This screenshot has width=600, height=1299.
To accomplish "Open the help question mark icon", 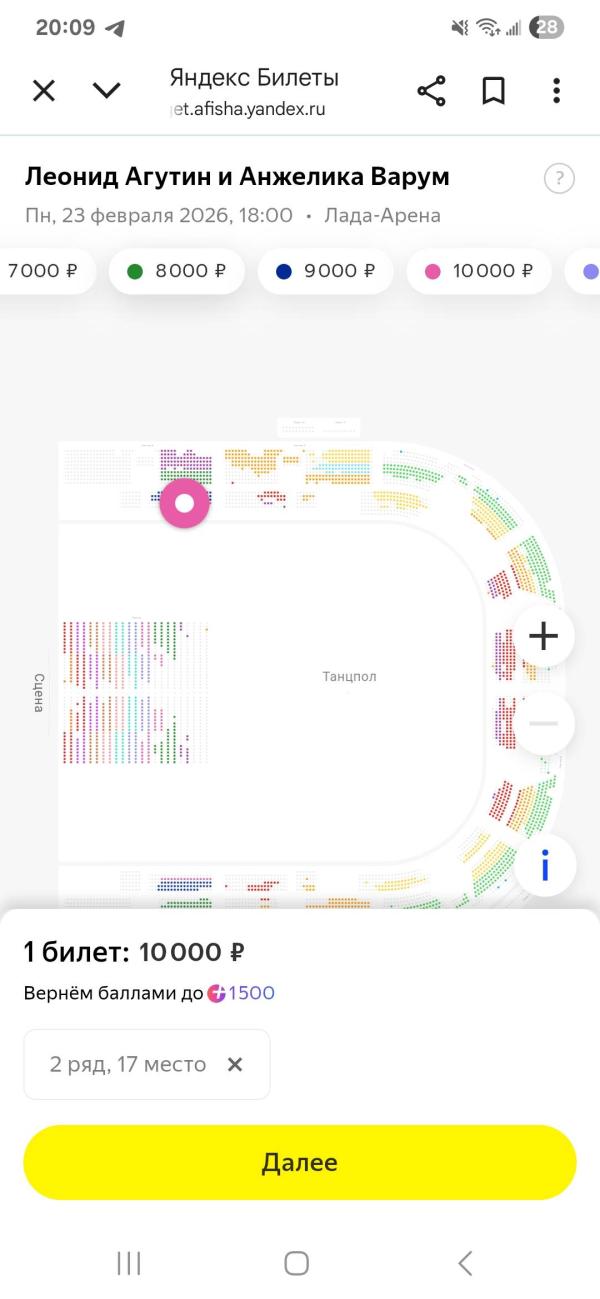I will pyautogui.click(x=559, y=179).
